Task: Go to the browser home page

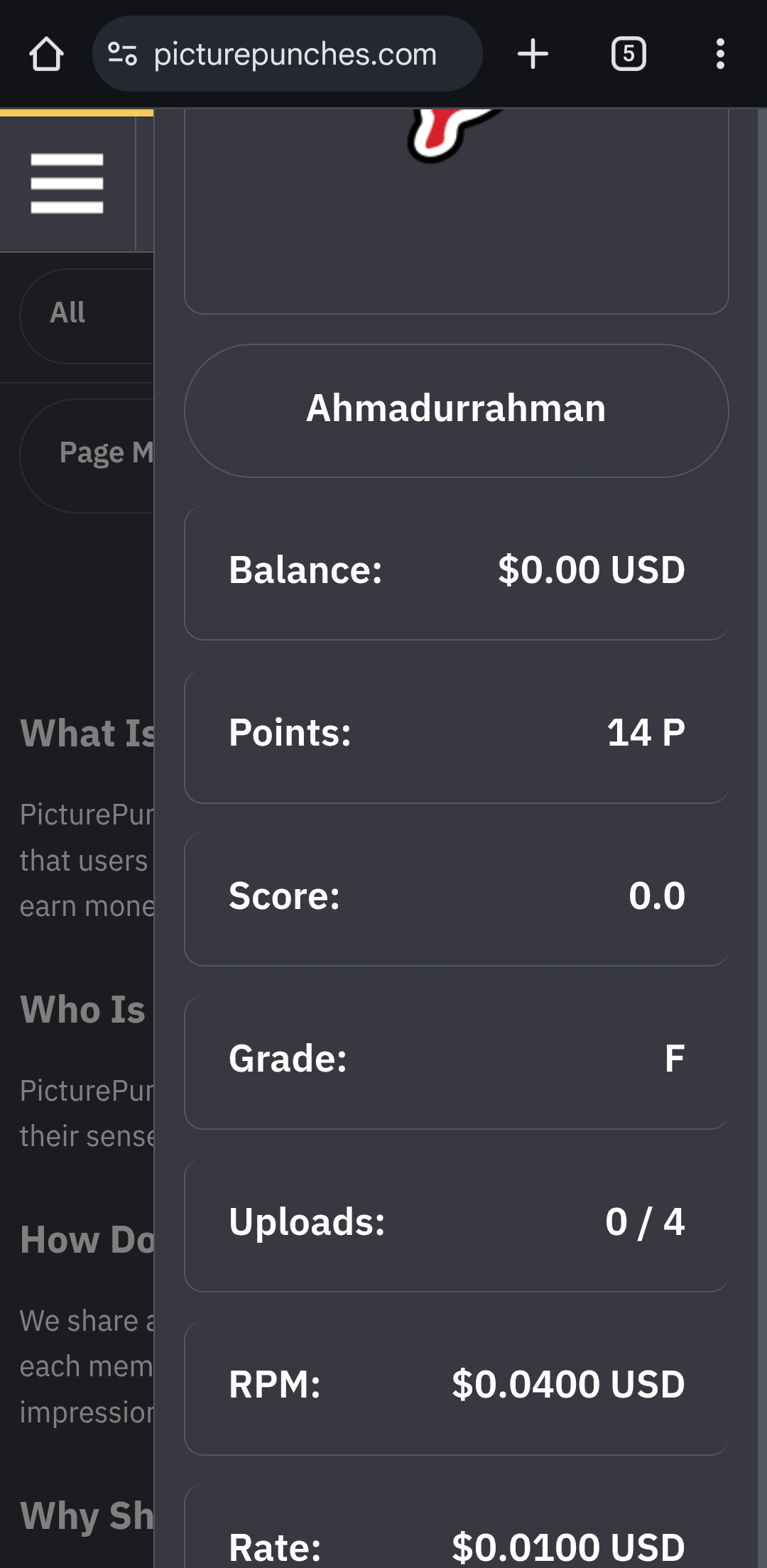Action: tap(46, 54)
